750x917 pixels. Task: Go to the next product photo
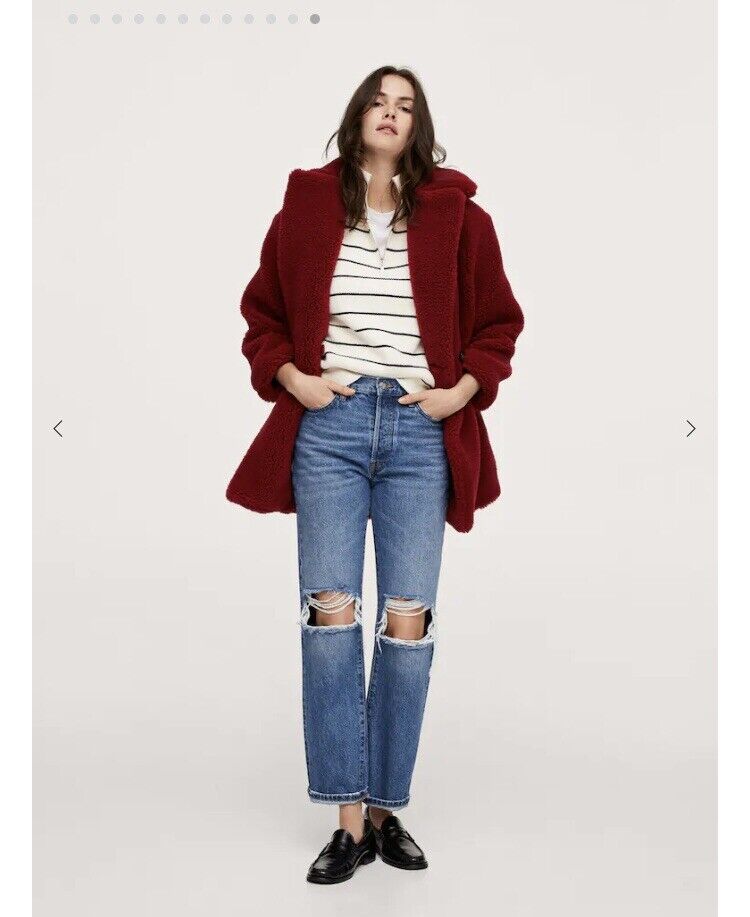[690, 428]
